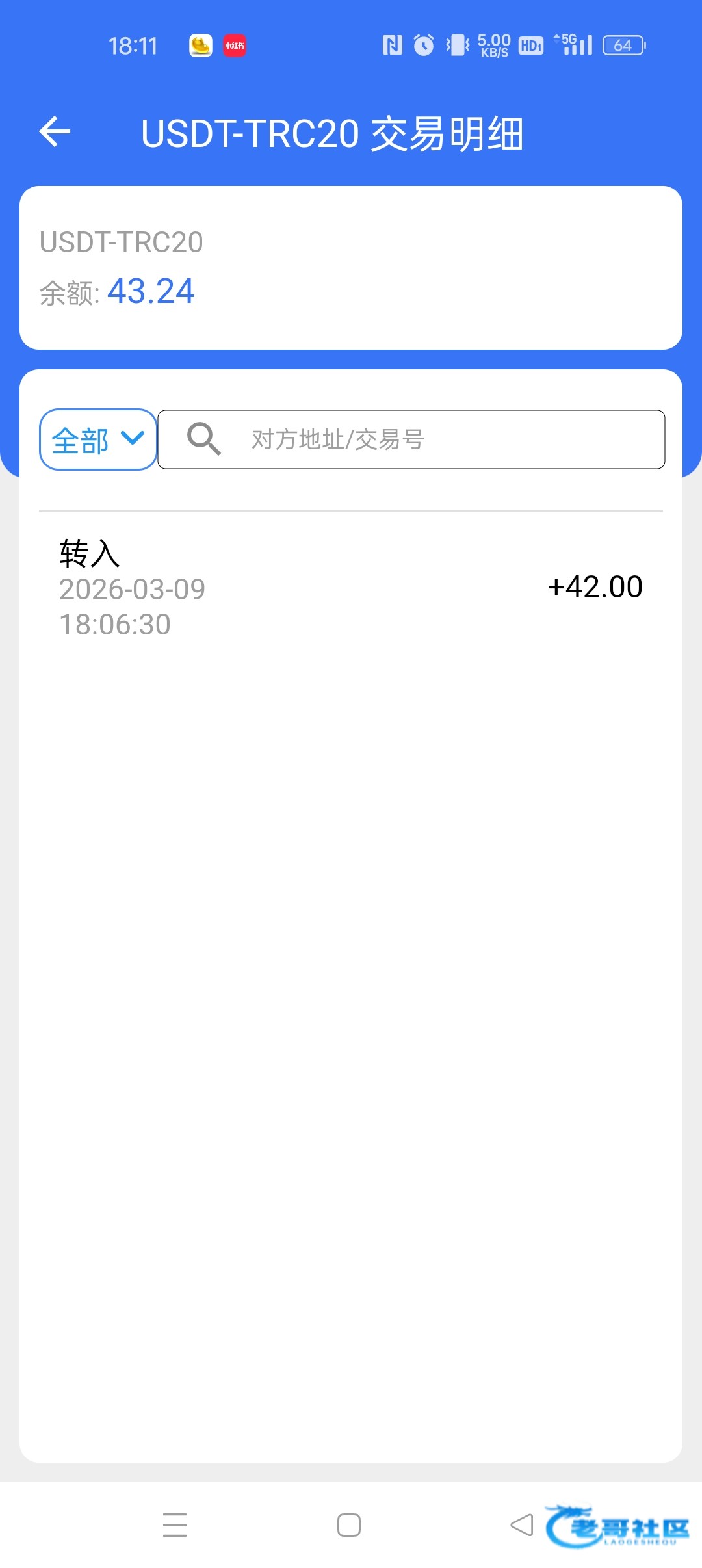Go back from USDT-TRC20 transaction details
Image resolution: width=702 pixels, height=1568 pixels.
pyautogui.click(x=55, y=132)
